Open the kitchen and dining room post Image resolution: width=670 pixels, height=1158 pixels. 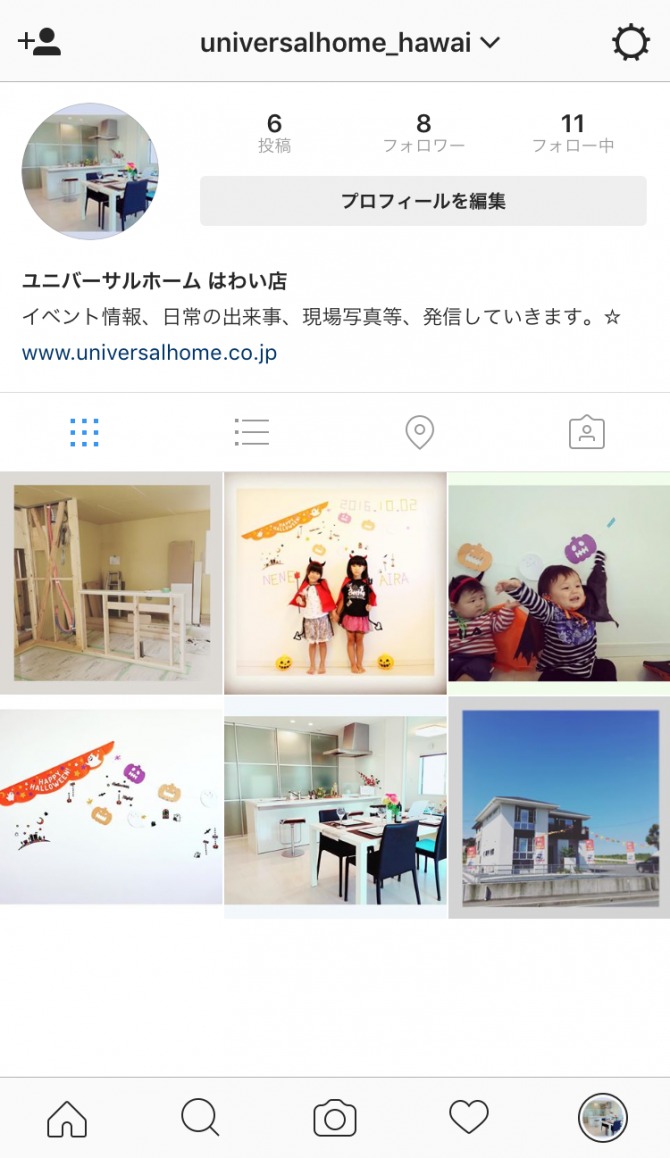click(x=335, y=807)
